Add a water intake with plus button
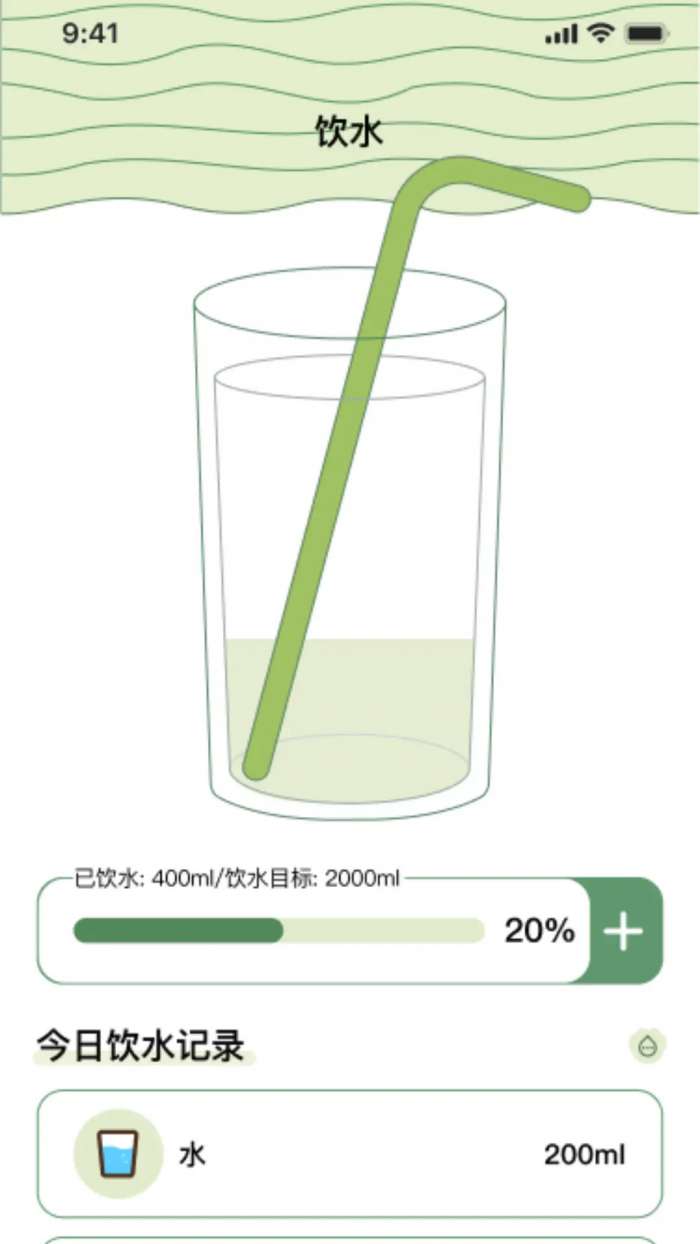 click(624, 931)
